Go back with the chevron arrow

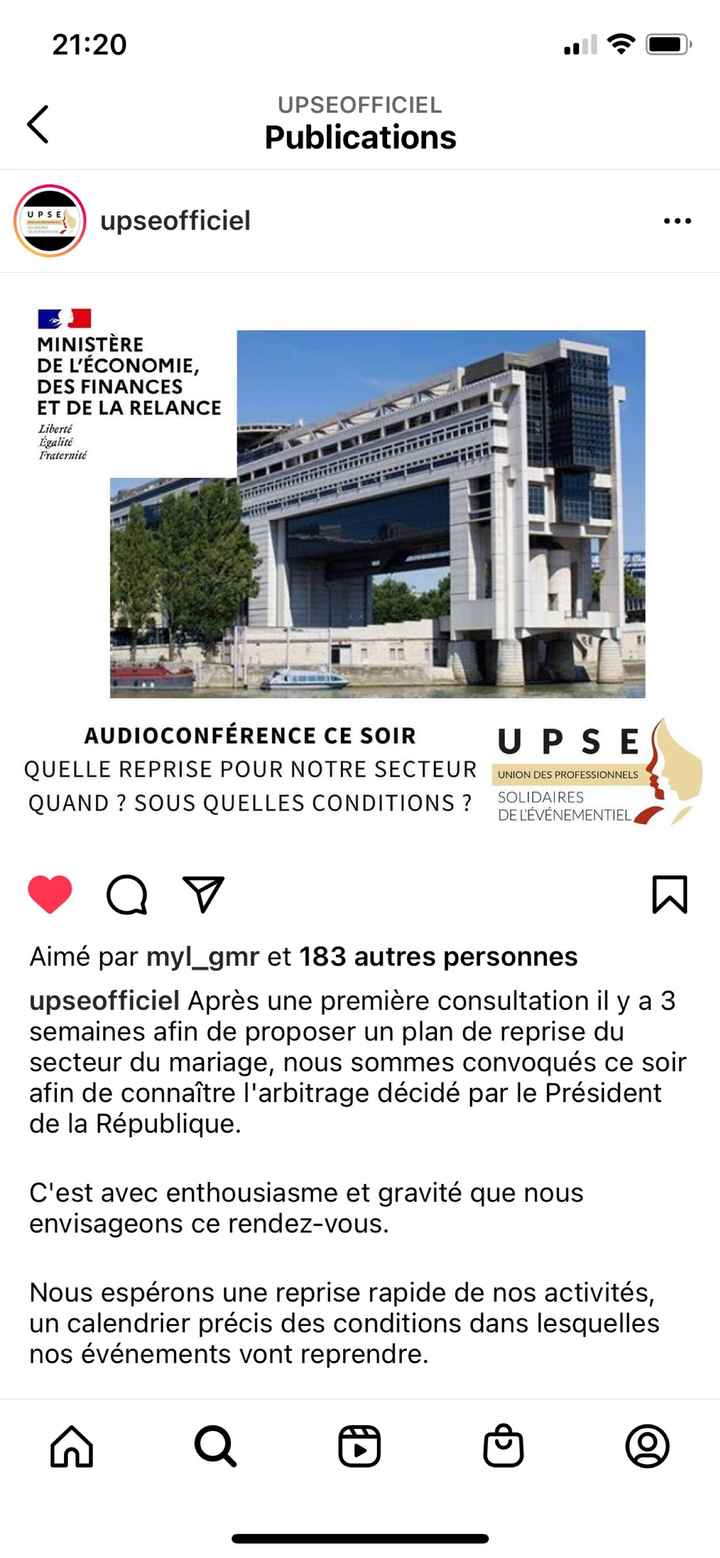38,124
